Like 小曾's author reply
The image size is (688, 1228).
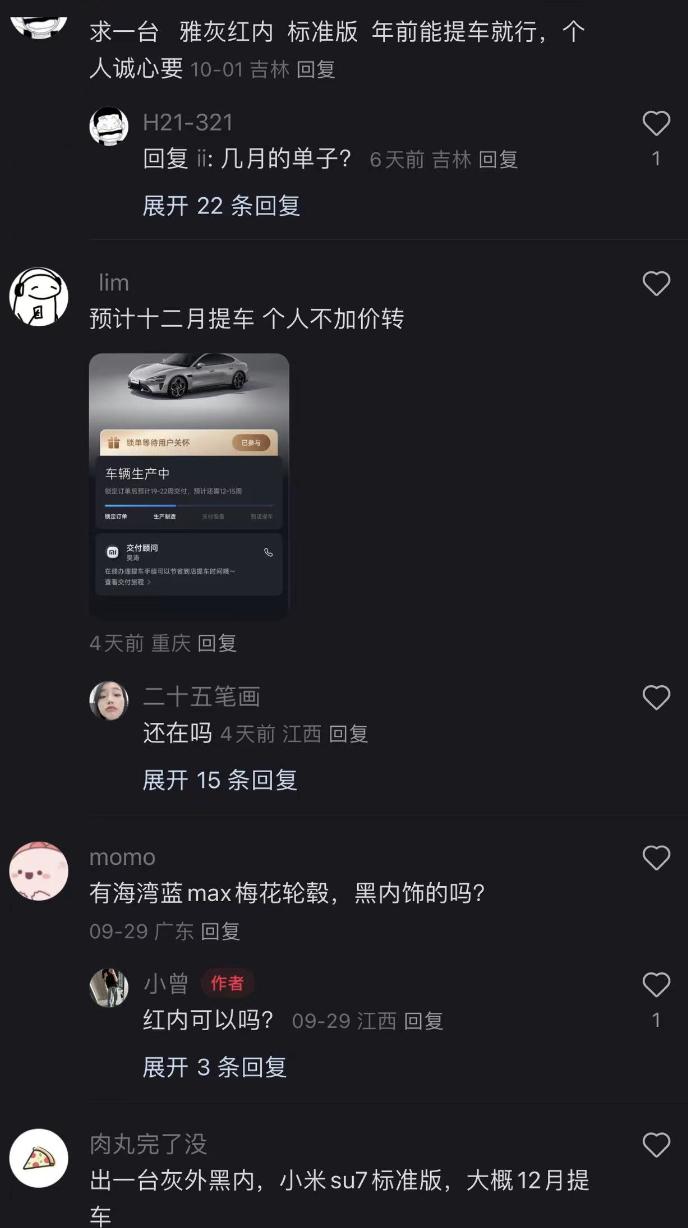tap(656, 985)
